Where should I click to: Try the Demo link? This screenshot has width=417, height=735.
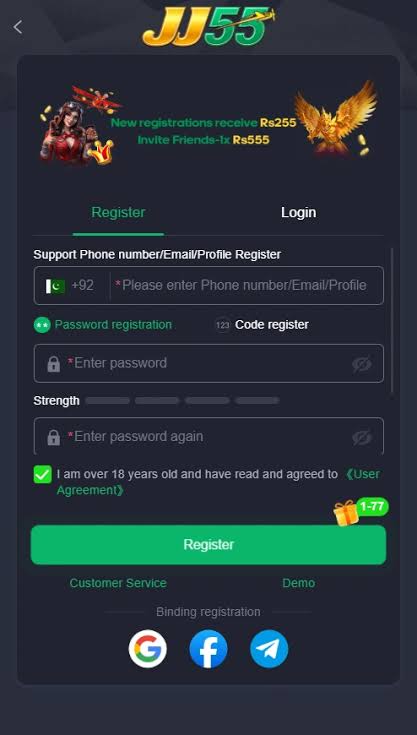pos(298,583)
